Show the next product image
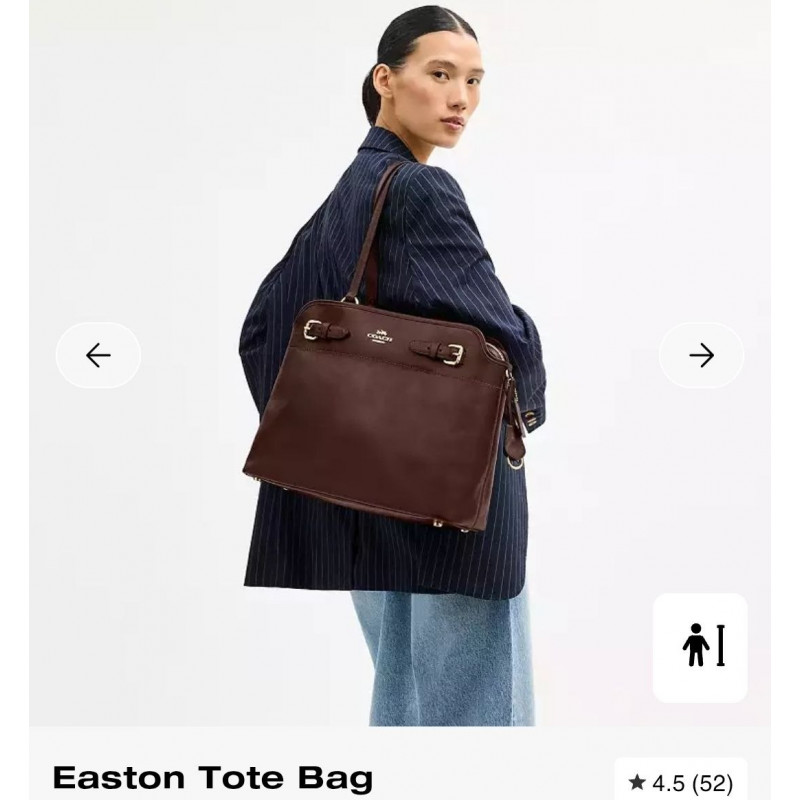 point(701,355)
